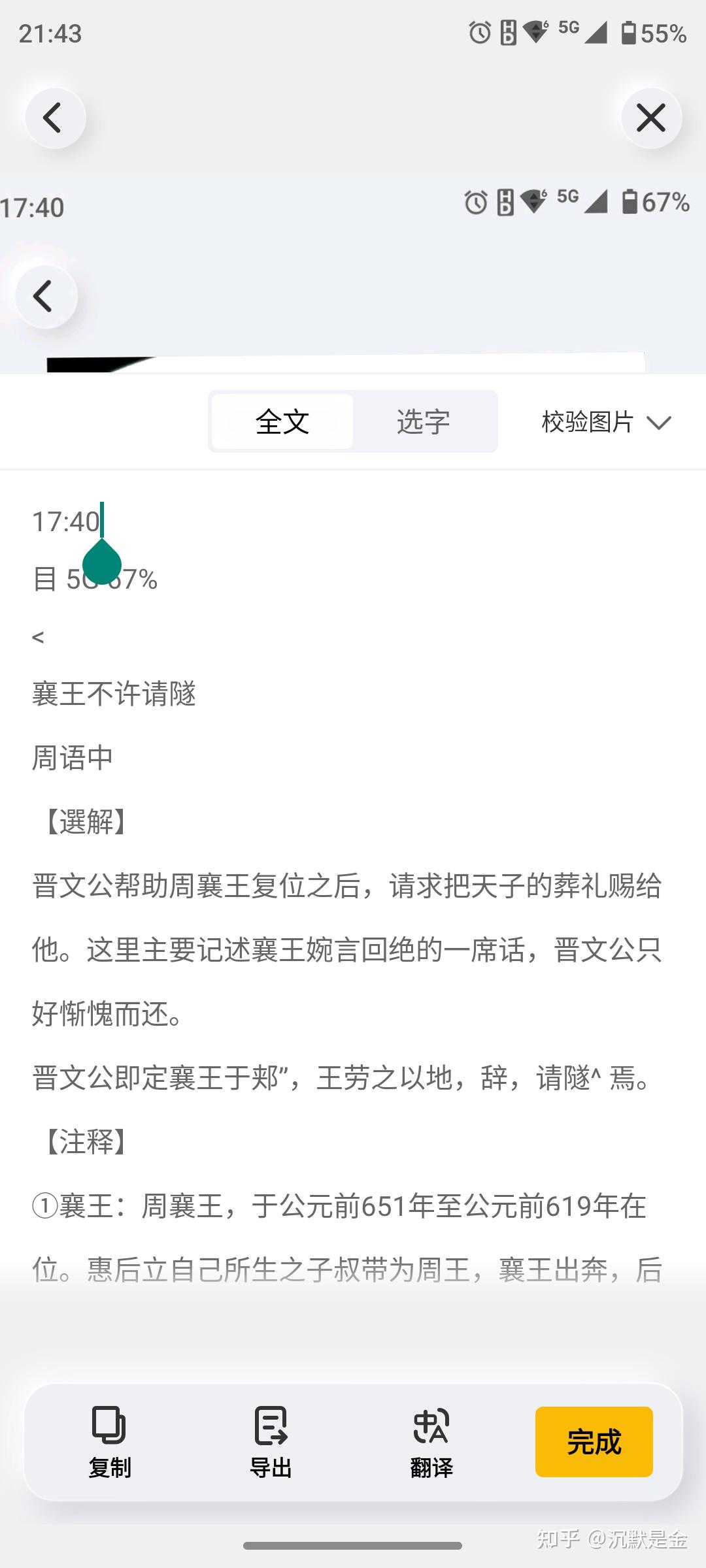Screen dimensions: 706x1568
Task: Translate the recognized text with 翻译
Action: 431,1442
